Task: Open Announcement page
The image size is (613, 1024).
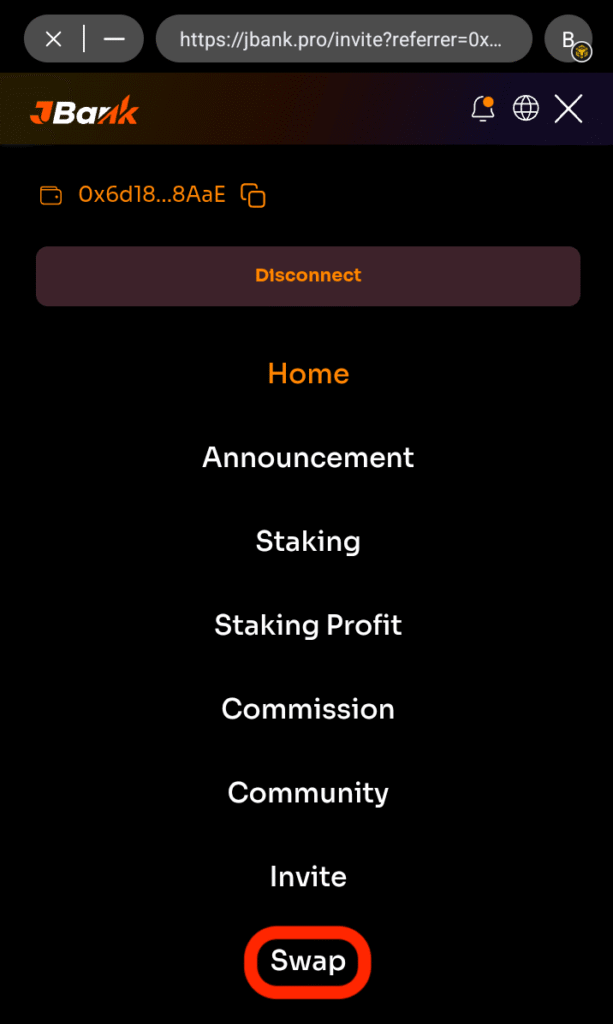Action: (308, 457)
